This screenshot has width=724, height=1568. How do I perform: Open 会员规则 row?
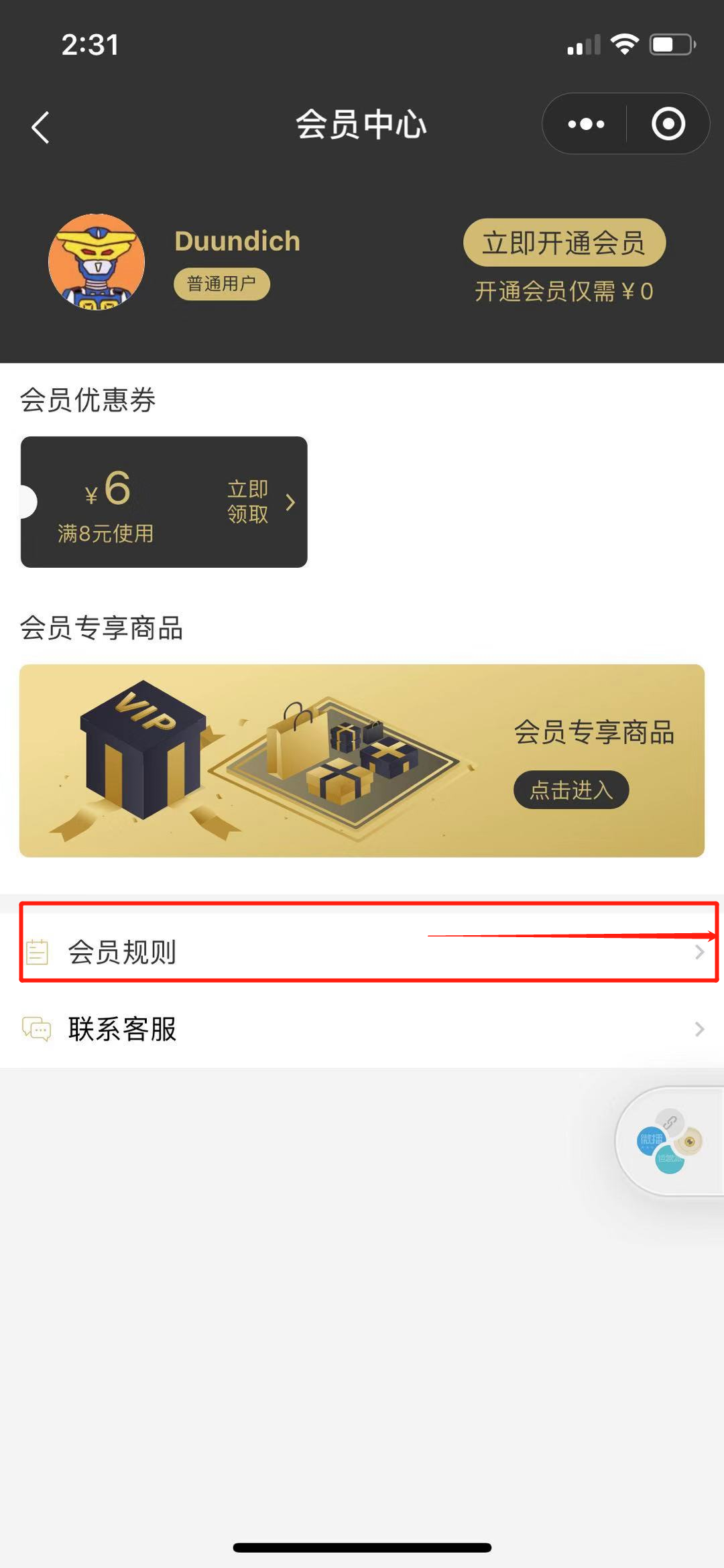362,951
